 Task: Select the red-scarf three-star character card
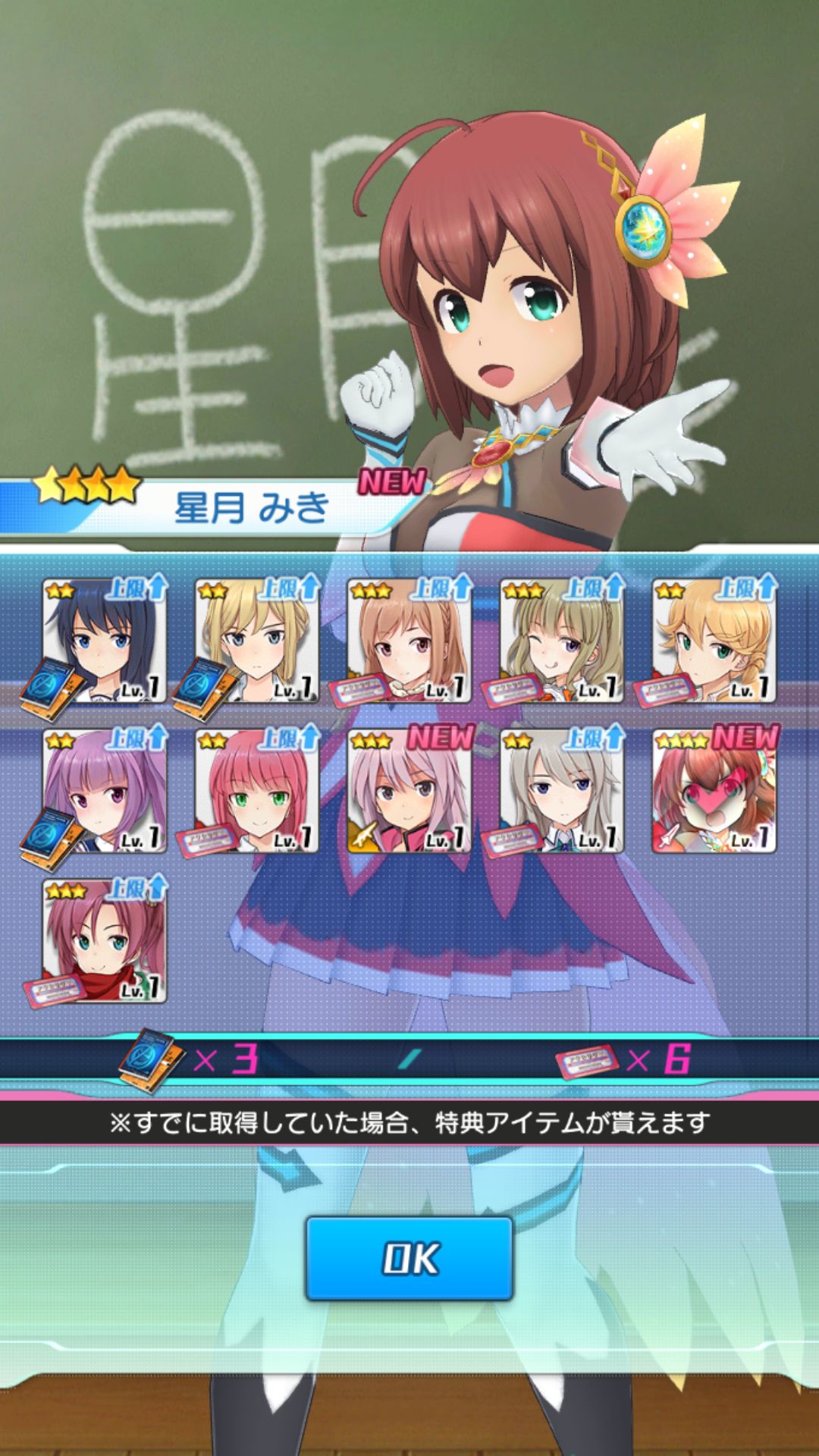pos(105,941)
